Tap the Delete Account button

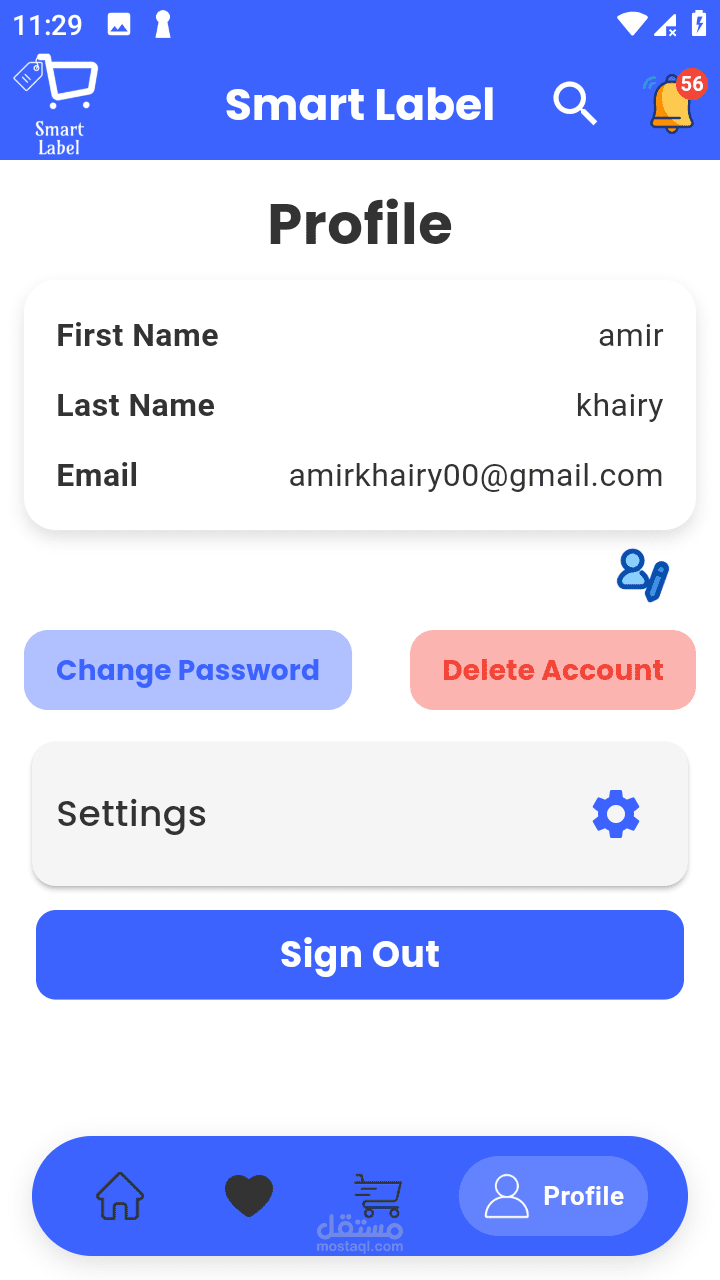[x=553, y=670]
